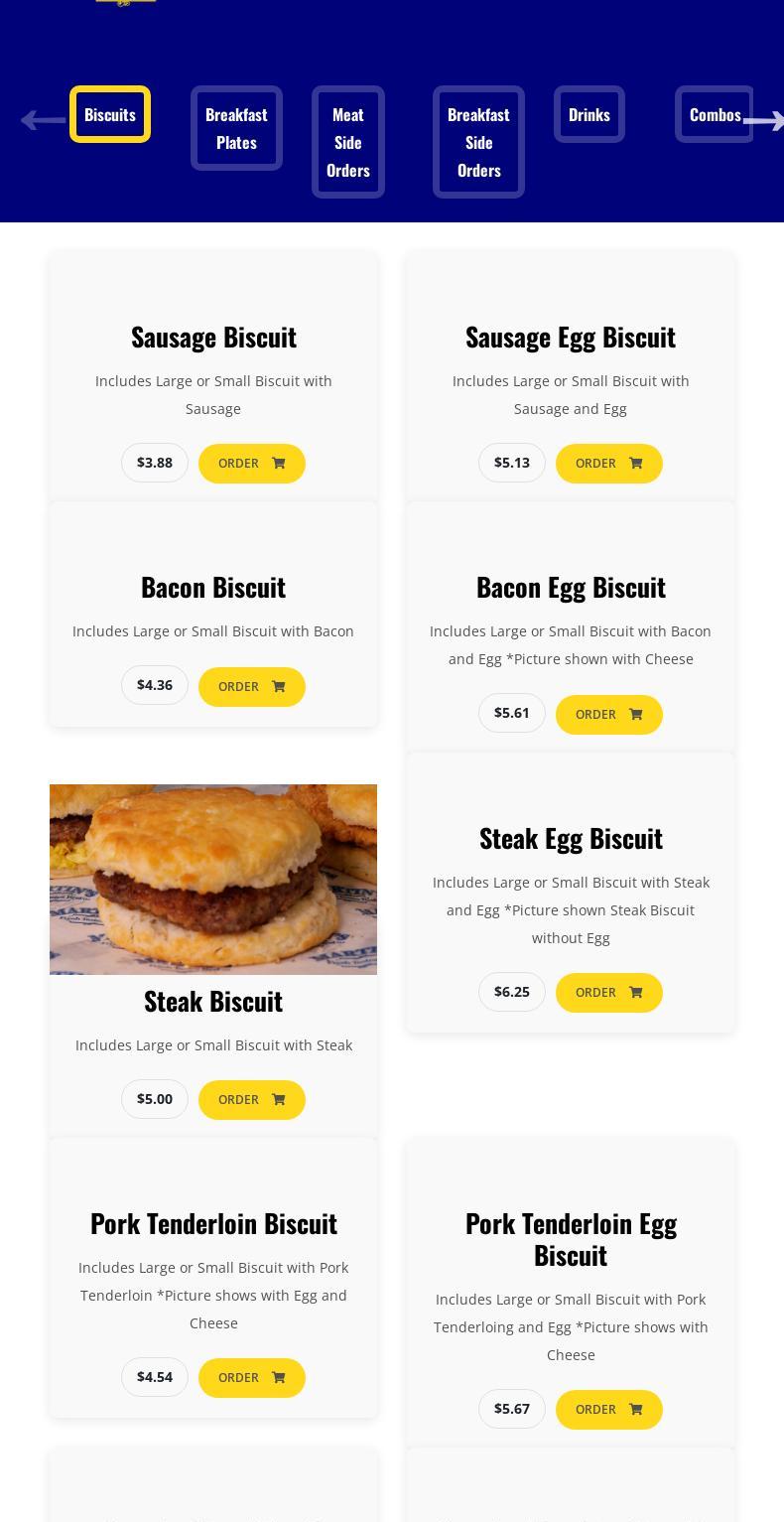Order the Pork Tenderloin Biscuit
This screenshot has height=1522, width=784.
[x=252, y=1378]
